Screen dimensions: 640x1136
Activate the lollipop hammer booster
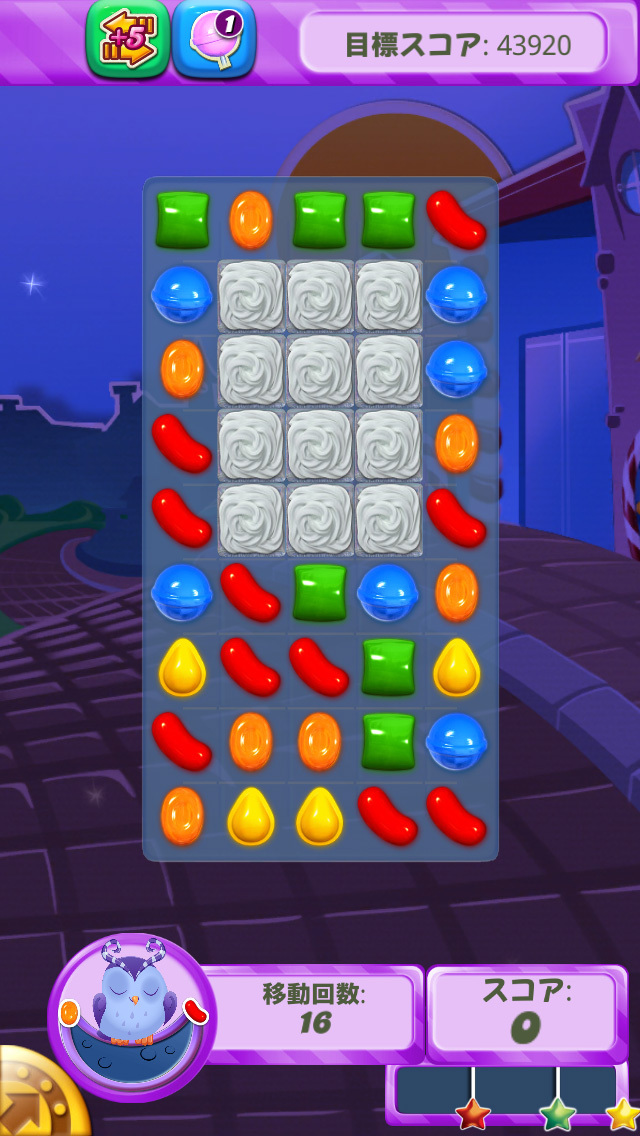pos(214,38)
